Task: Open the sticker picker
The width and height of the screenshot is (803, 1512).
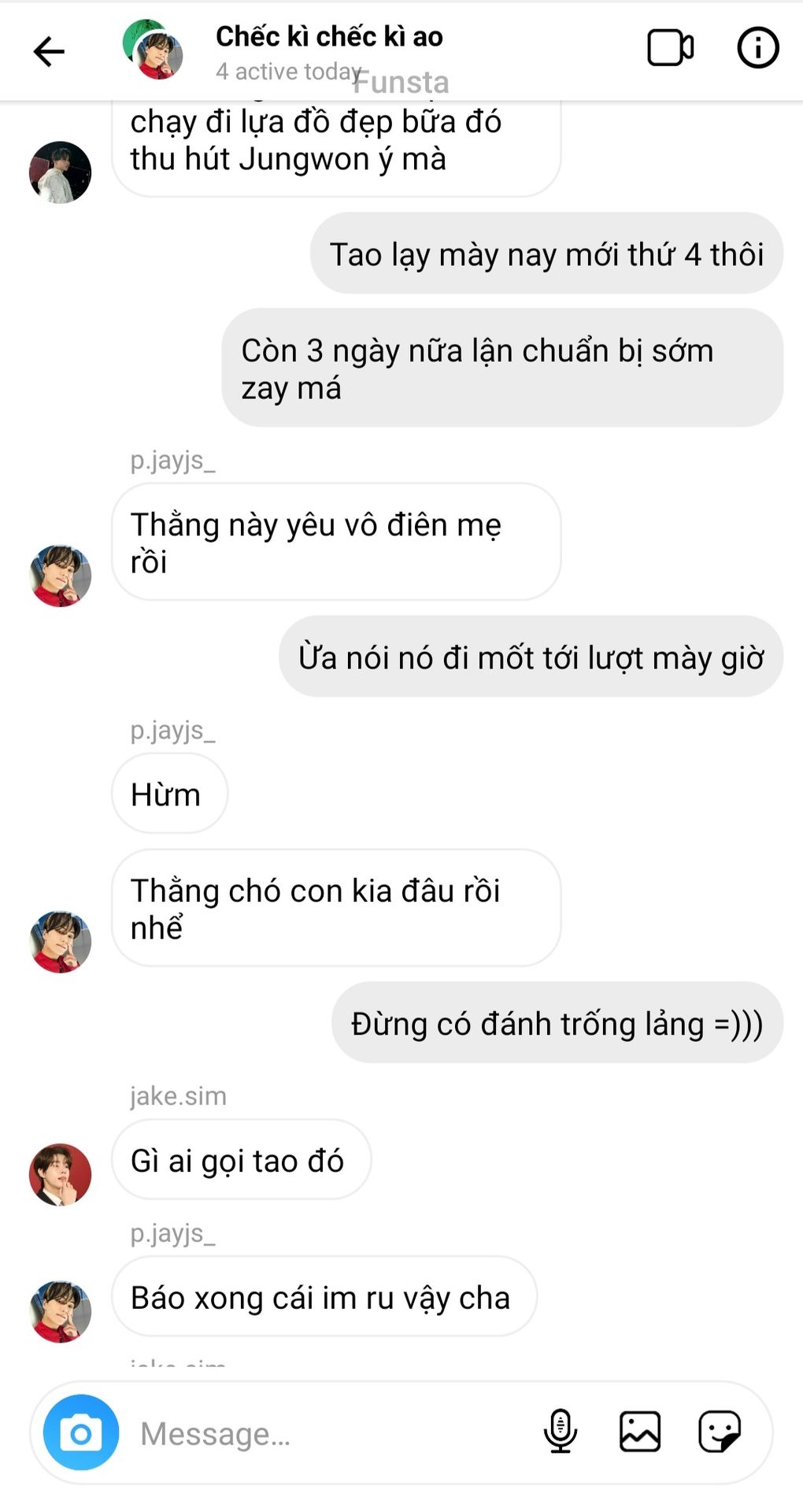Action: point(720,1431)
